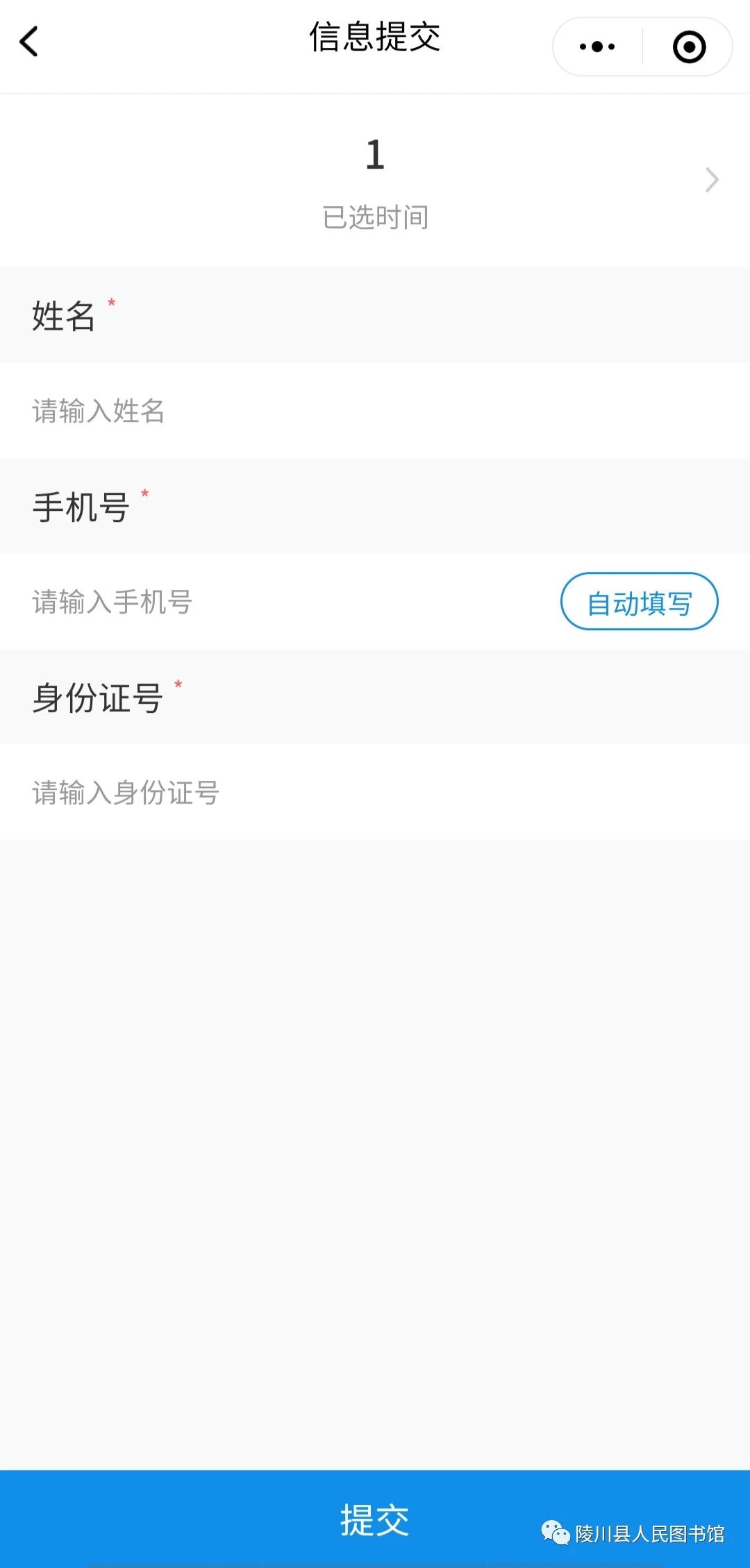Select the 姓名 field label
The width and height of the screenshot is (750, 1568).
pyautogui.click(x=65, y=318)
